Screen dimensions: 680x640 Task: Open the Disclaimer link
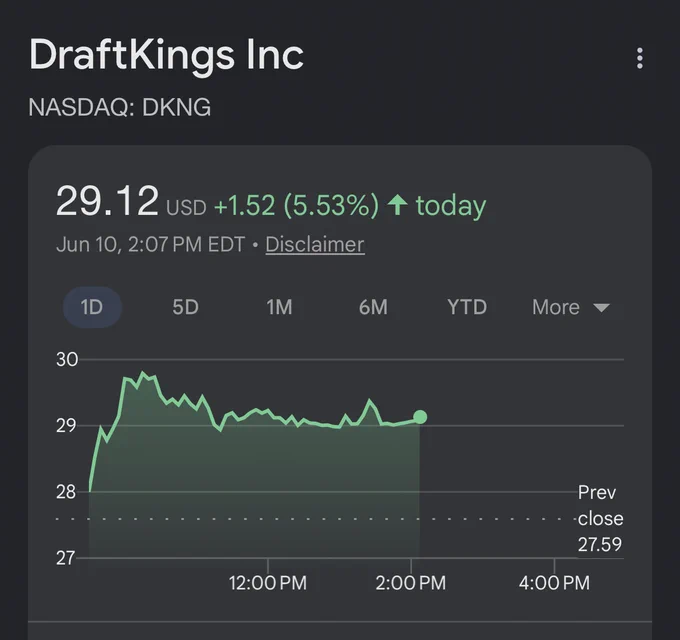[x=315, y=245]
